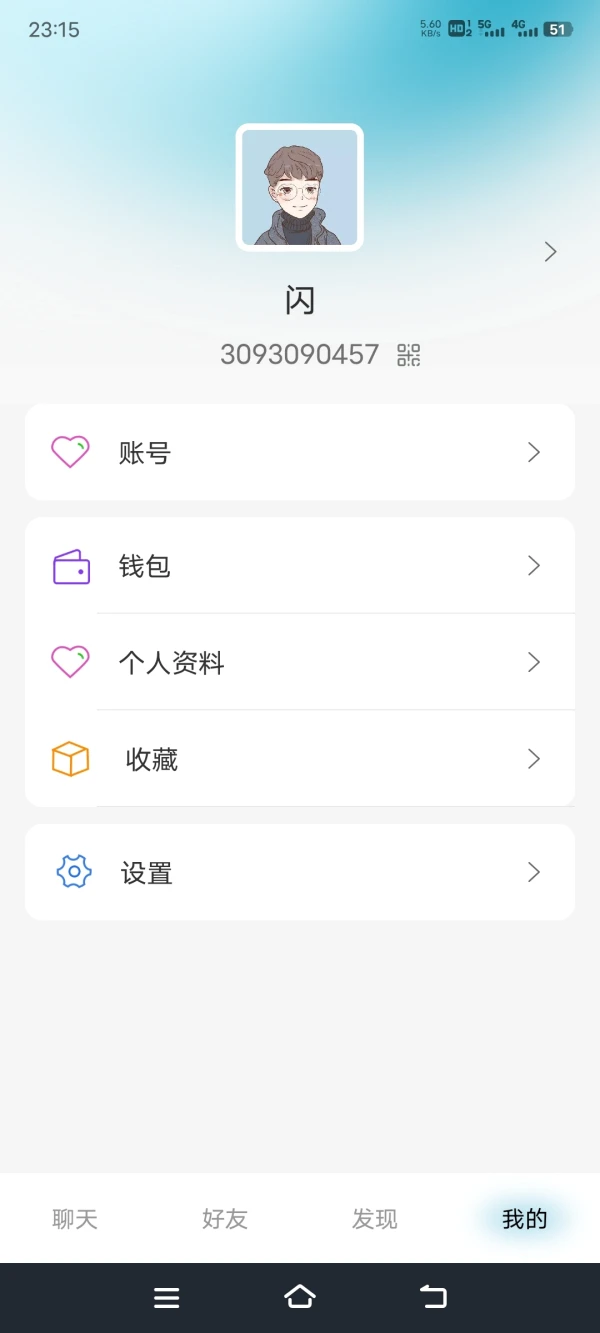600x1333 pixels.
Task: Open the profile avatar picture
Action: (299, 187)
